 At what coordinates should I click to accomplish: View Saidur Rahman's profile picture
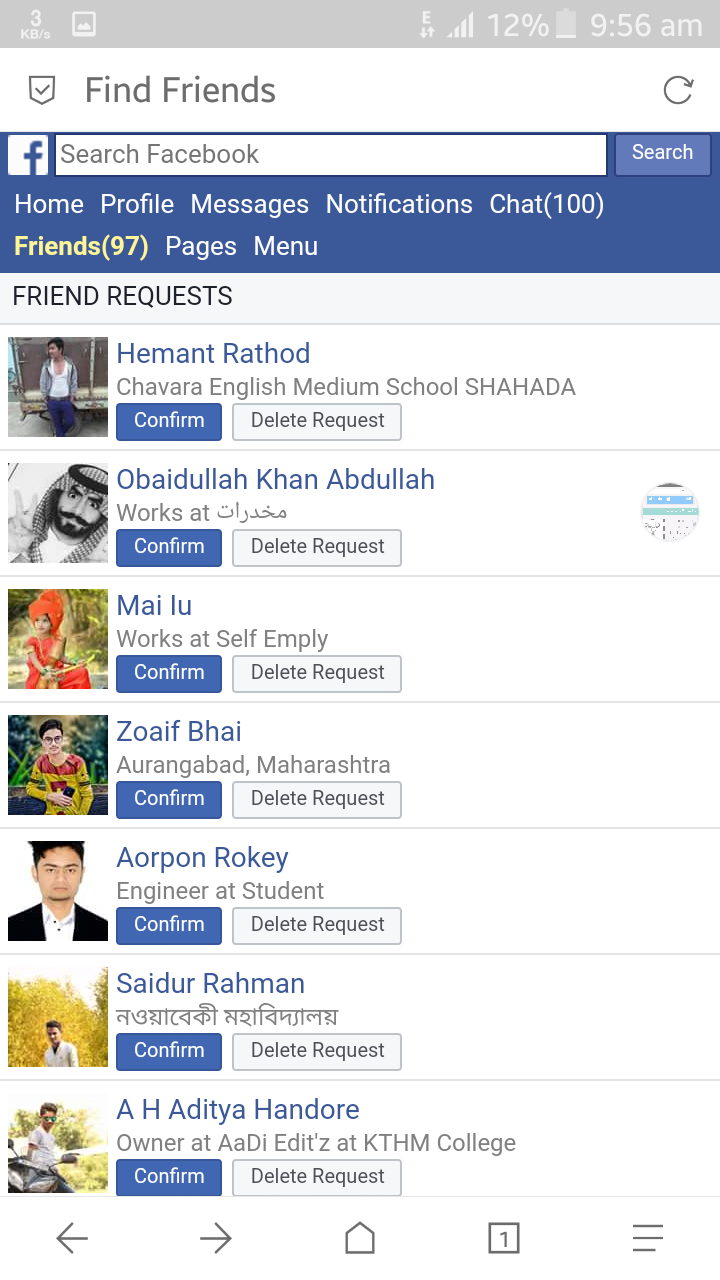58,1017
